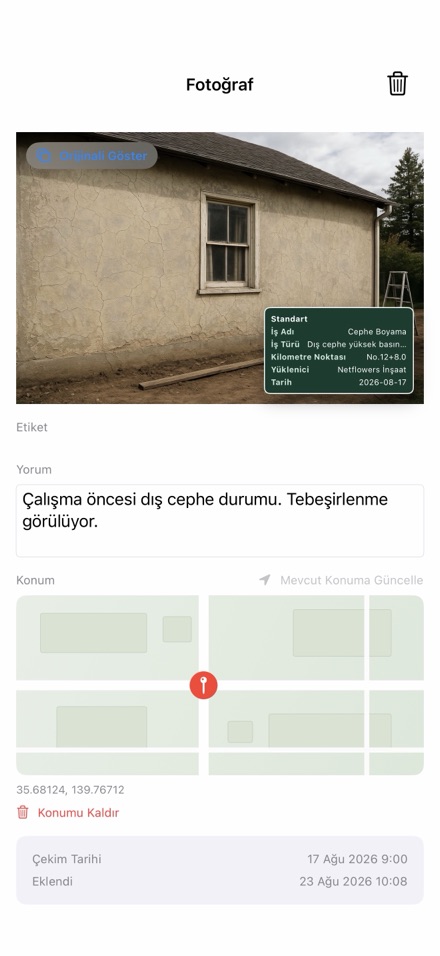Screen dimensions: 440x956
Task: Tap the Orijinali Göster button
Action: pos(92,155)
